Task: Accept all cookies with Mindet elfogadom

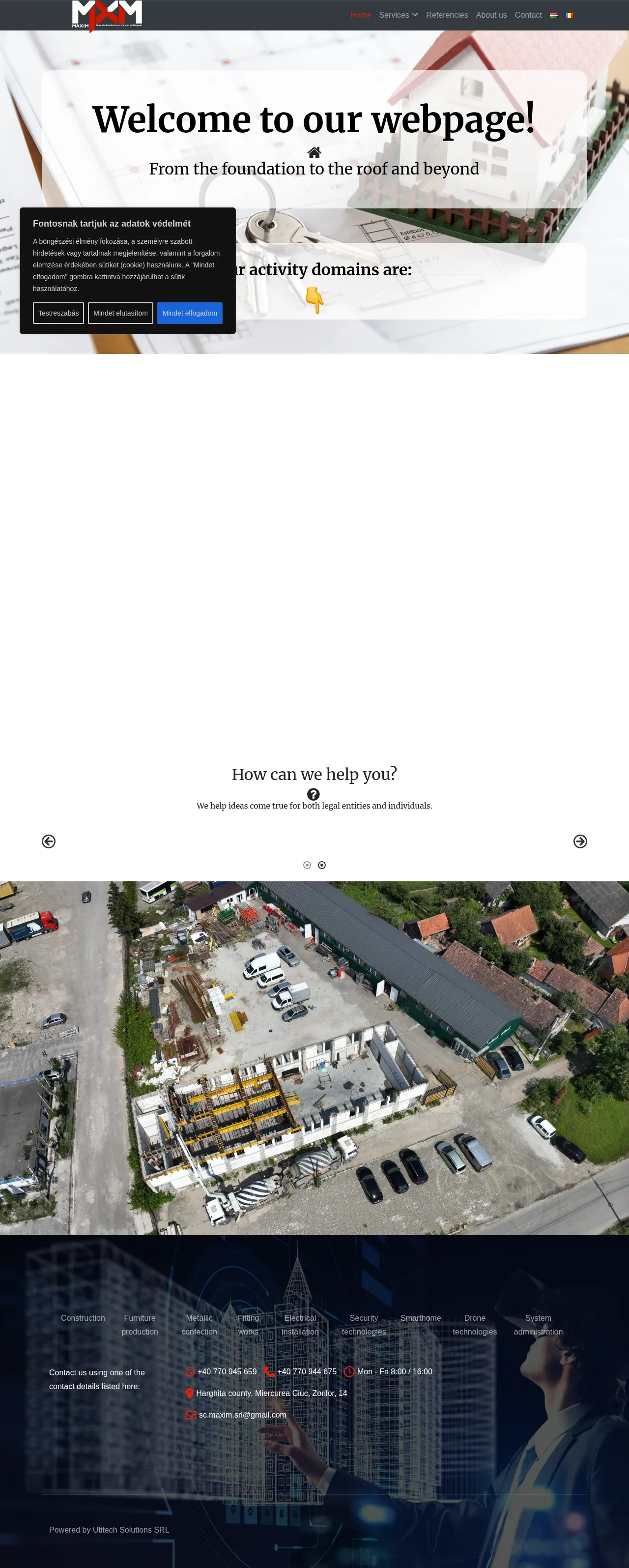Action: click(190, 313)
